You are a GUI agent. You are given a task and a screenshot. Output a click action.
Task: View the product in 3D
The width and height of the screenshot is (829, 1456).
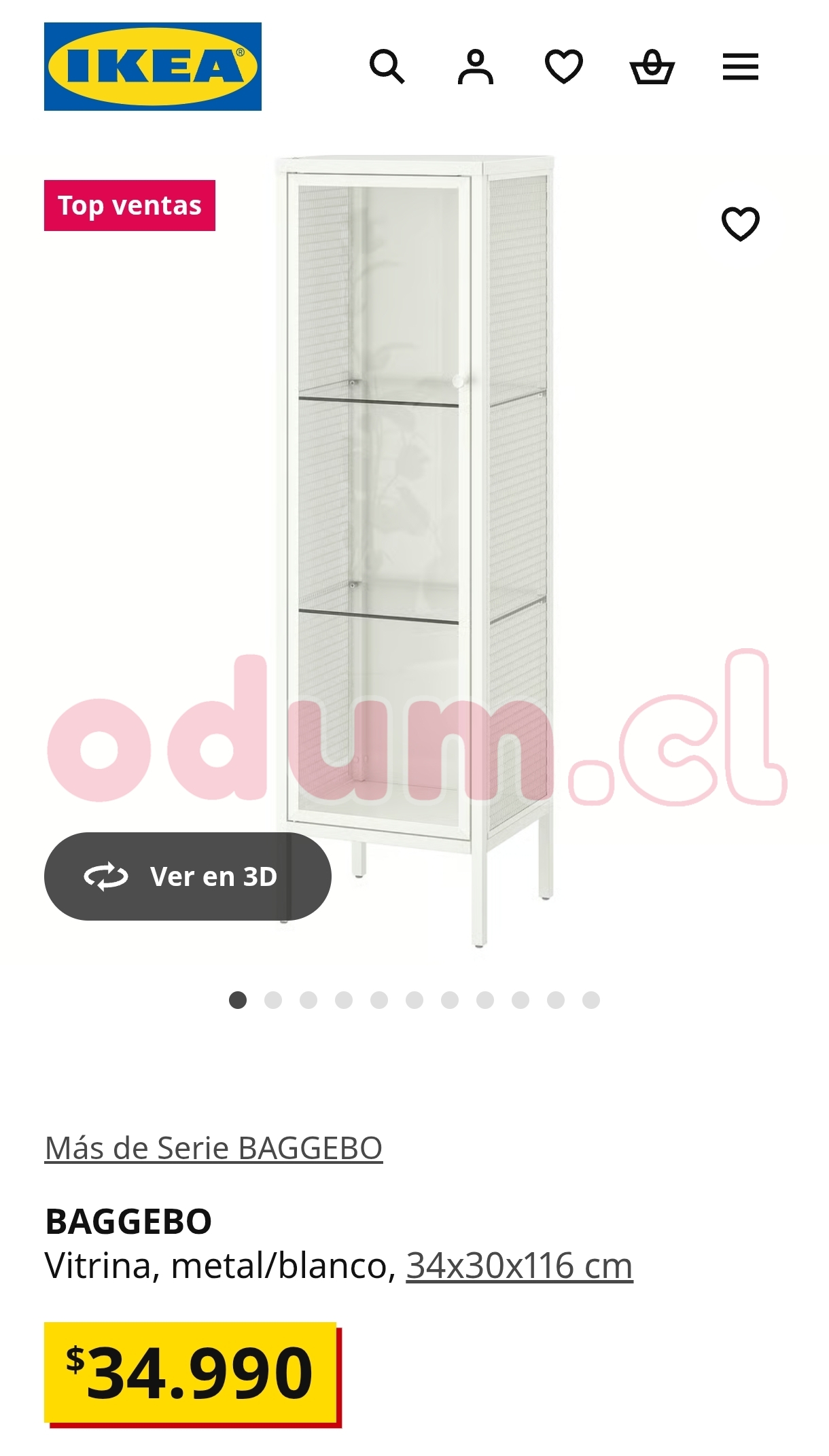click(x=188, y=876)
